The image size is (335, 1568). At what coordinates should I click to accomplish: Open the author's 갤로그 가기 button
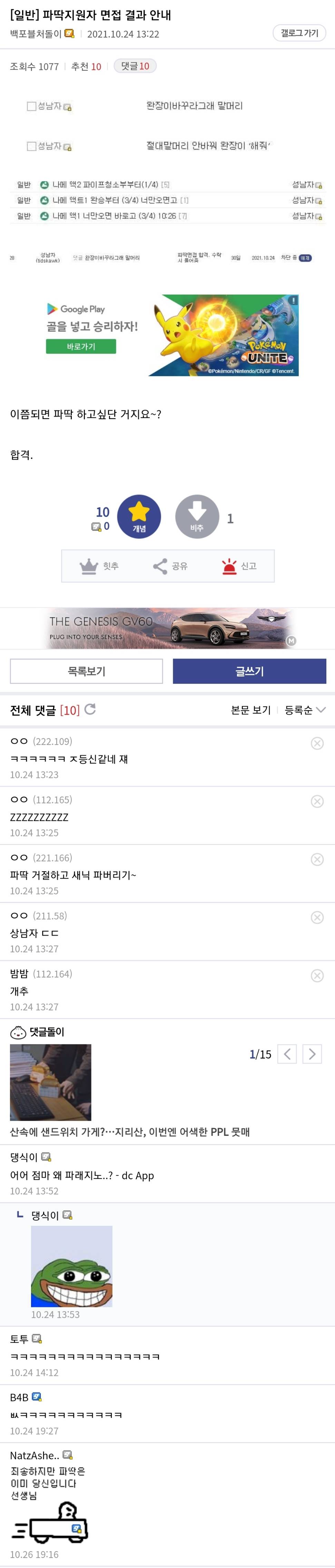[299, 33]
